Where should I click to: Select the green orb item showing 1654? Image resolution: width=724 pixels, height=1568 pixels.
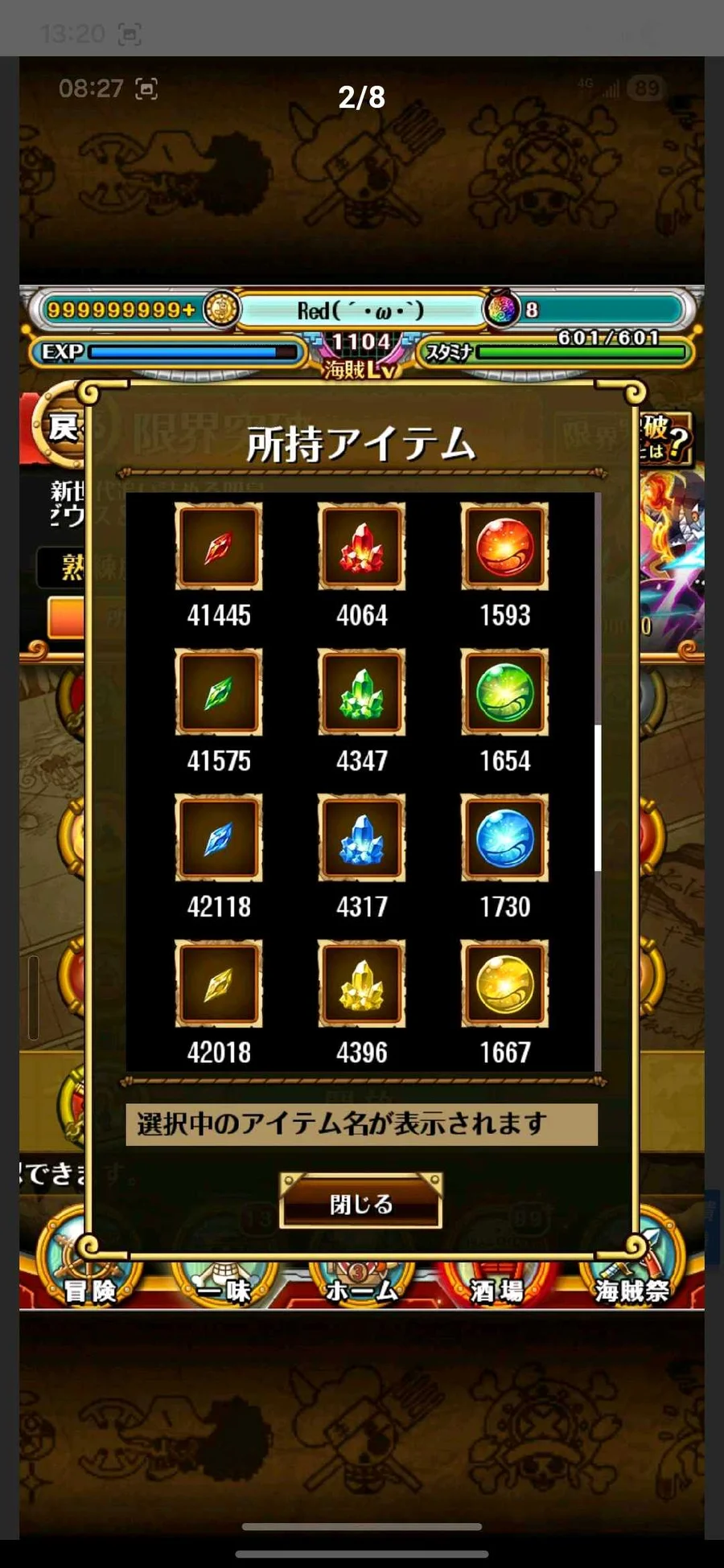click(504, 692)
